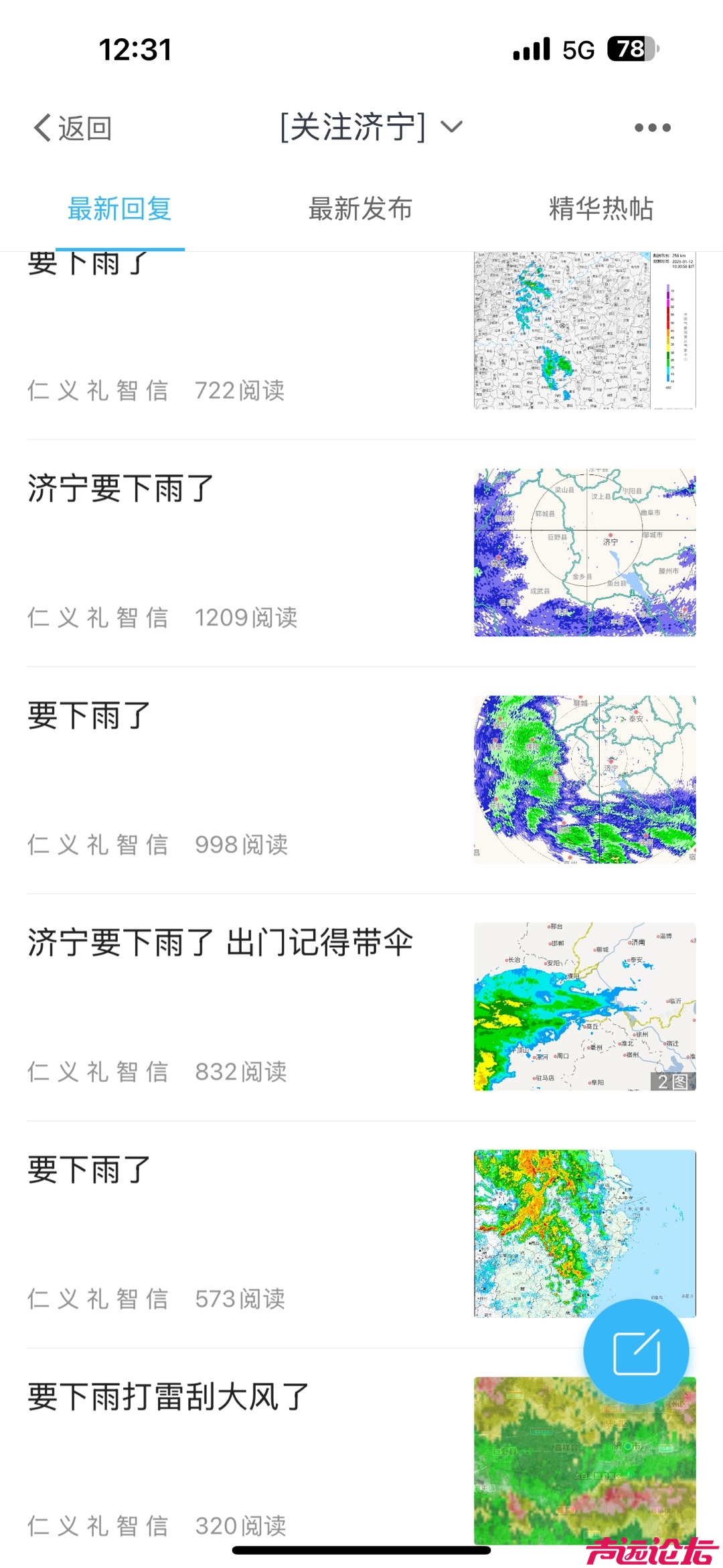This screenshot has height=1568, width=723.
Task: Tap author 仁义礼智信 on the 722阅读 post
Action: [99, 390]
